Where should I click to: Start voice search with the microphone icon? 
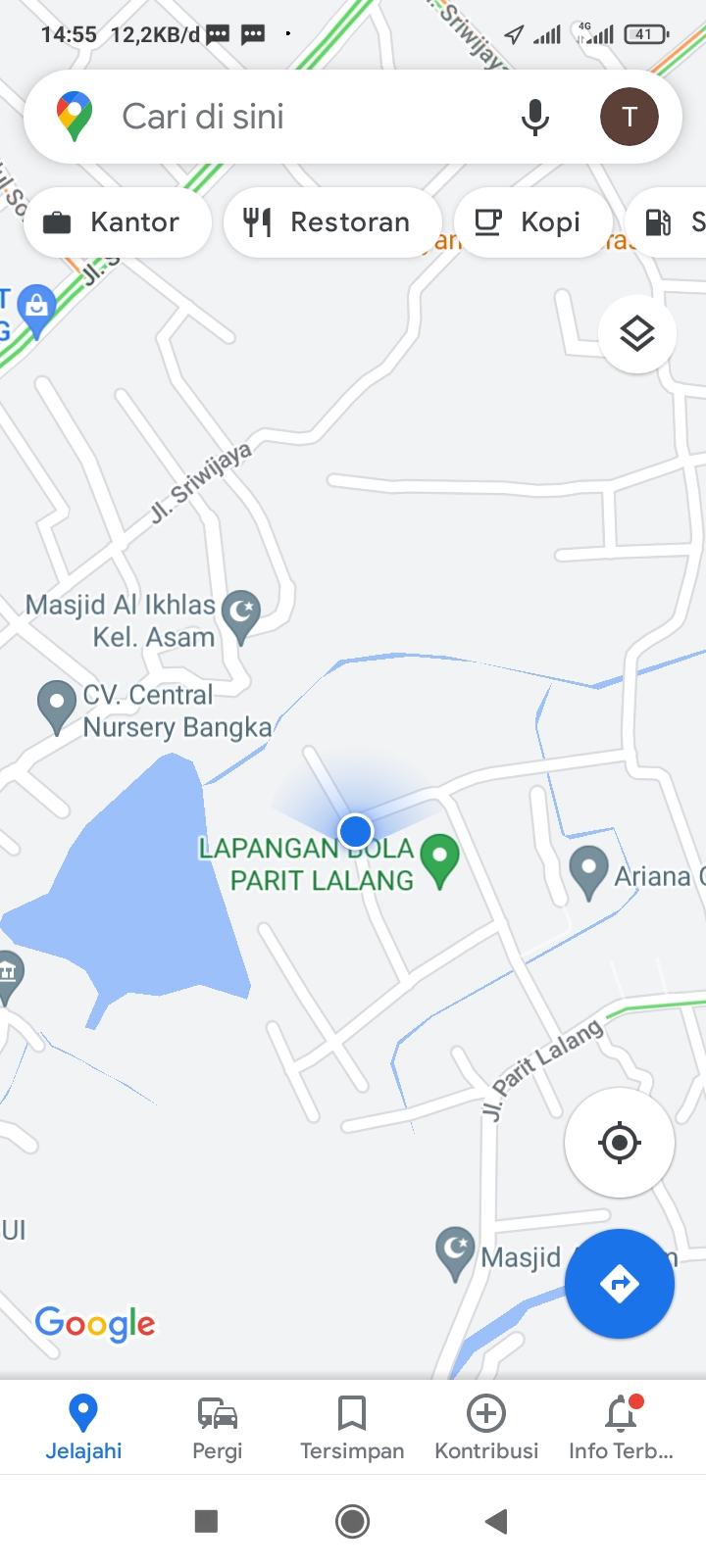(x=534, y=117)
